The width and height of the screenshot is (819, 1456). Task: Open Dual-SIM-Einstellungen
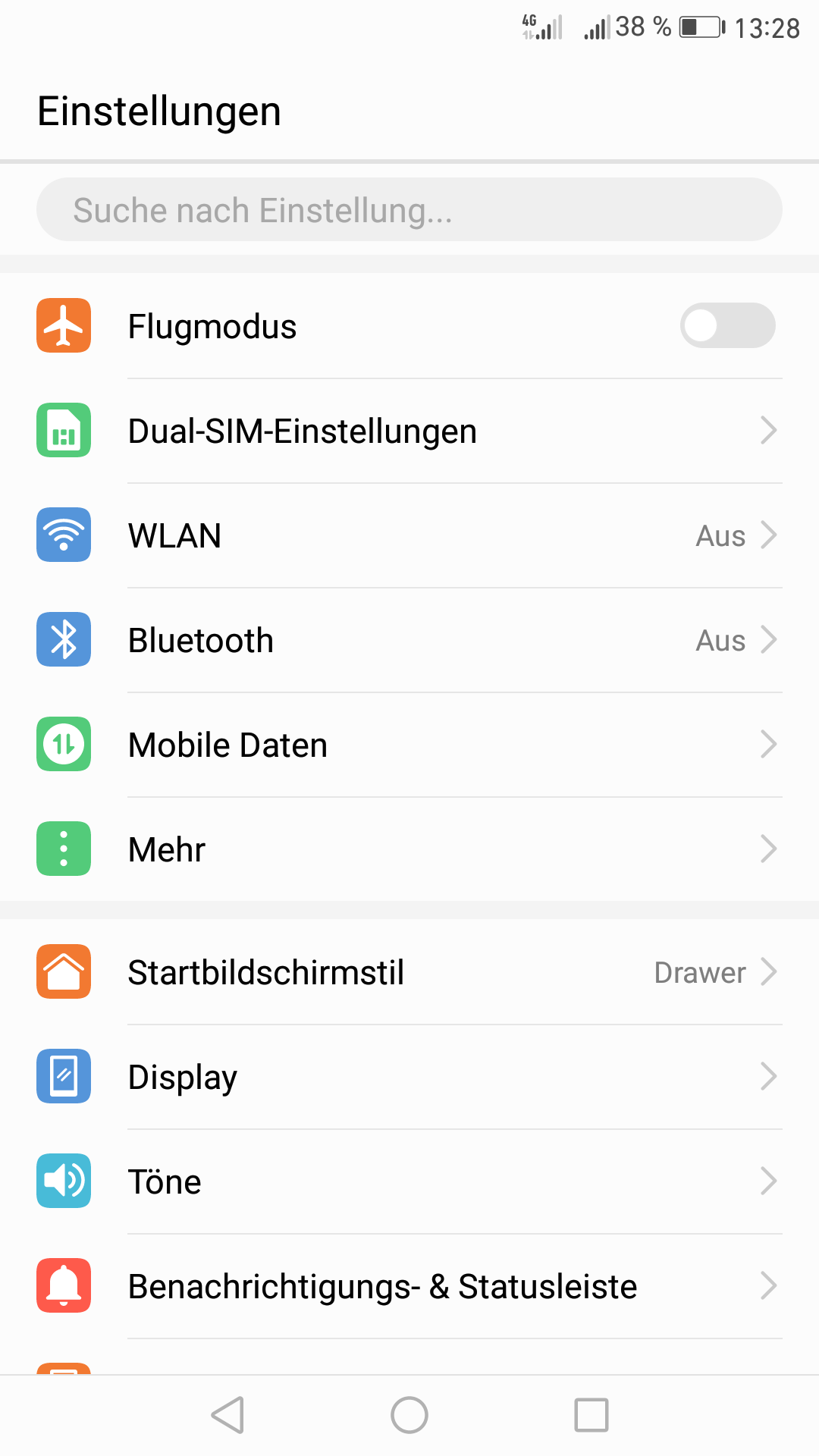409,431
